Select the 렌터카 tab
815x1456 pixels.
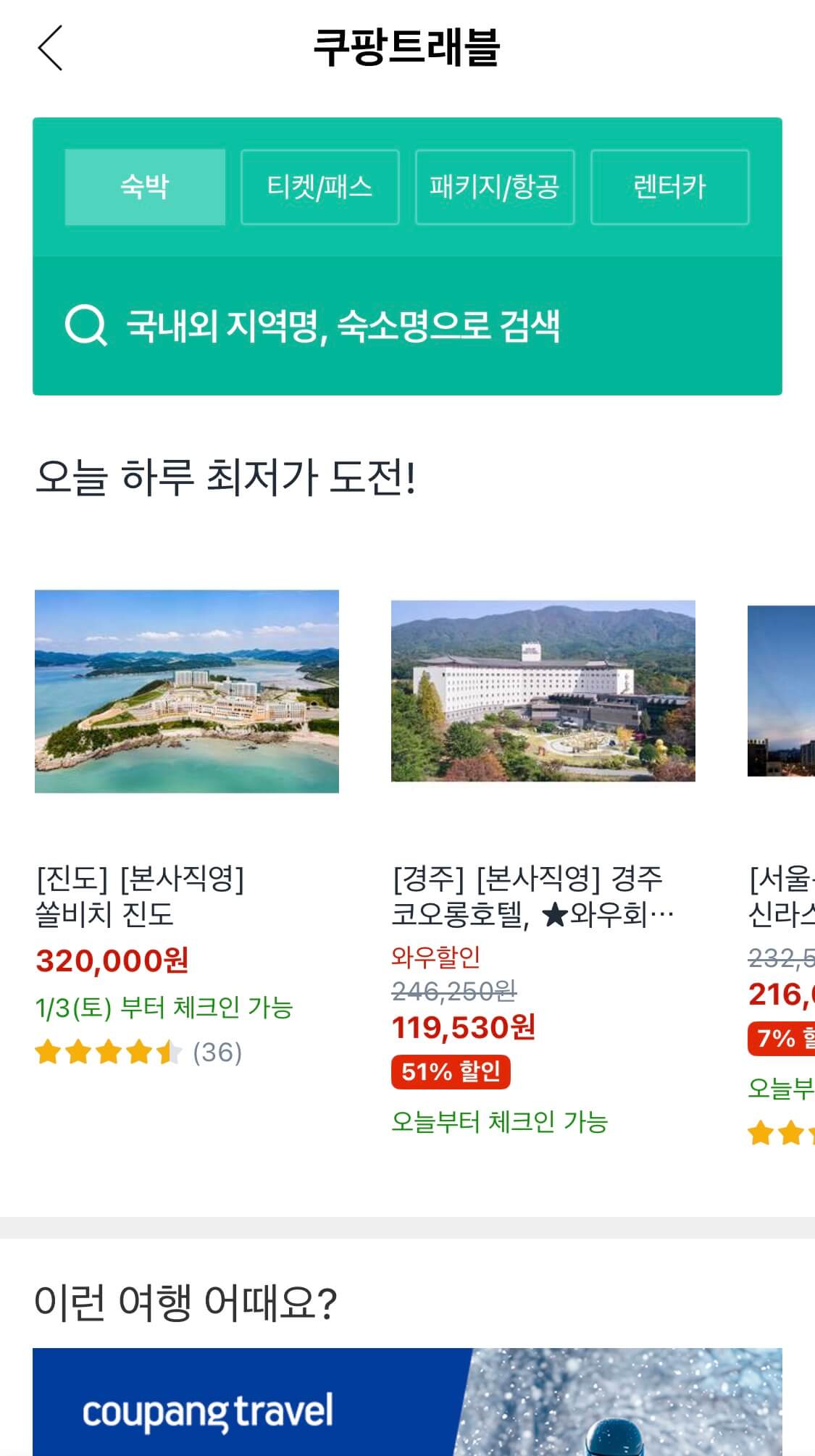point(669,187)
